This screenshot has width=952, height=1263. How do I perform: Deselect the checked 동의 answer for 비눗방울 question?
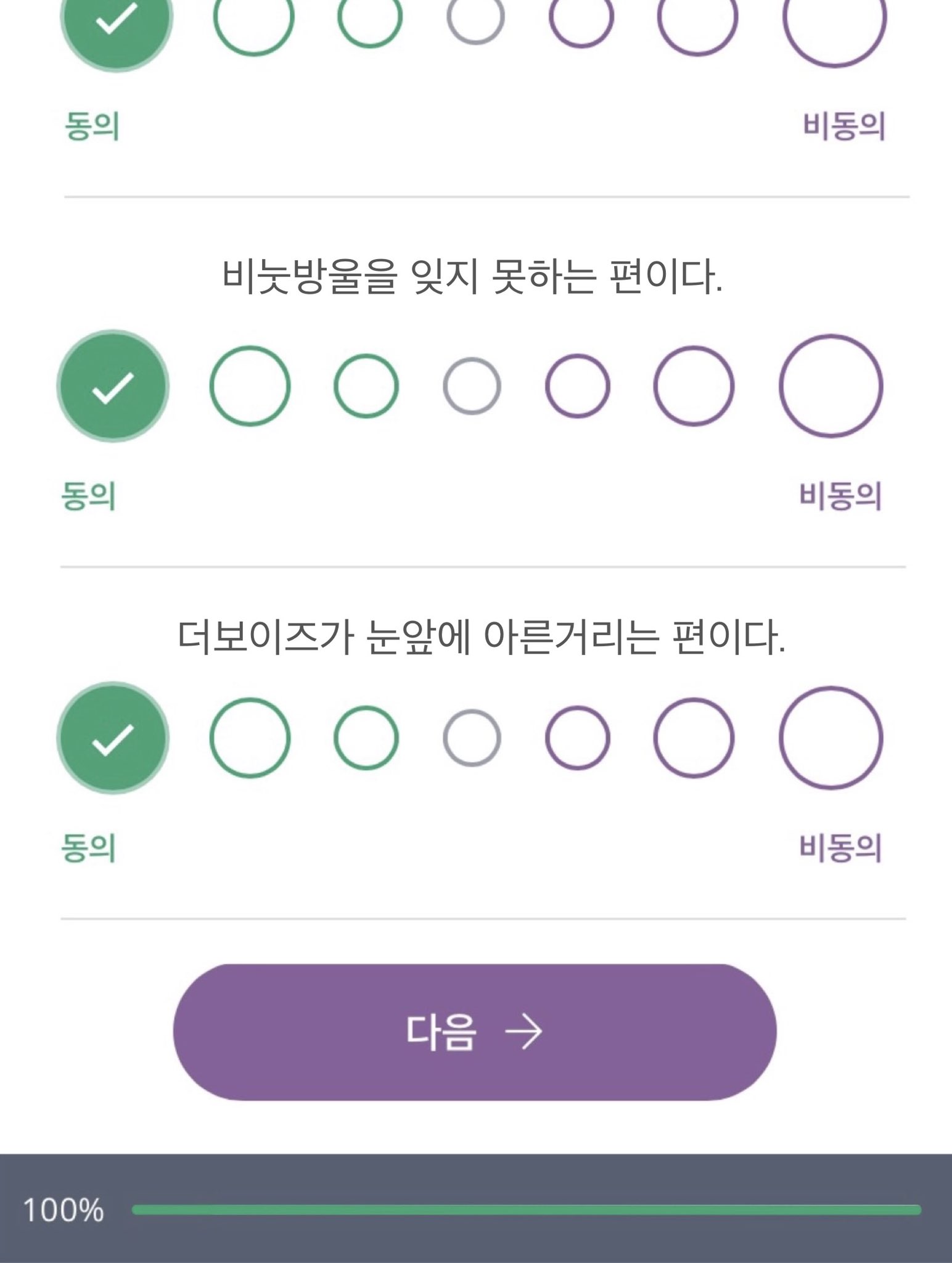click(x=114, y=385)
